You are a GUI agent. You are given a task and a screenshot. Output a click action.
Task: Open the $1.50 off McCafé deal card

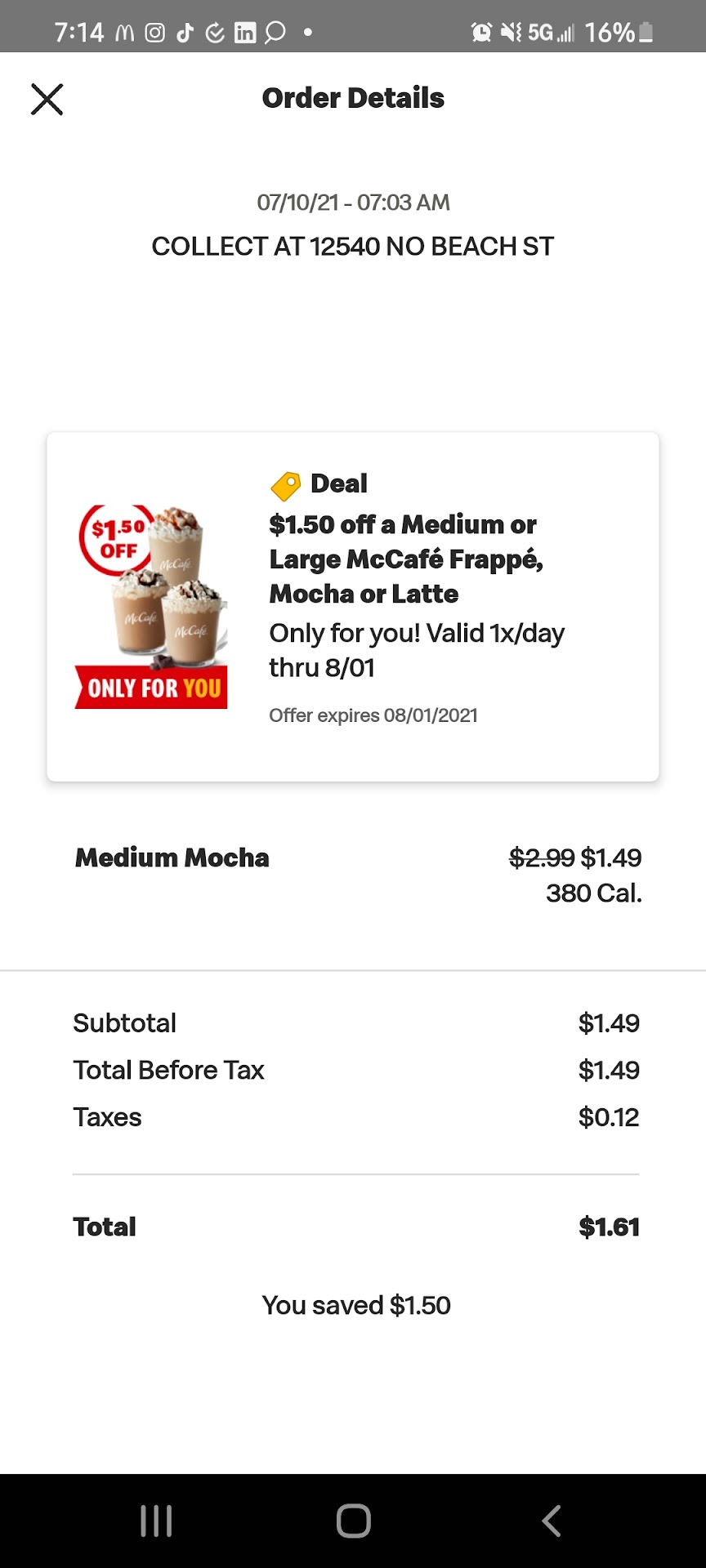(x=353, y=606)
